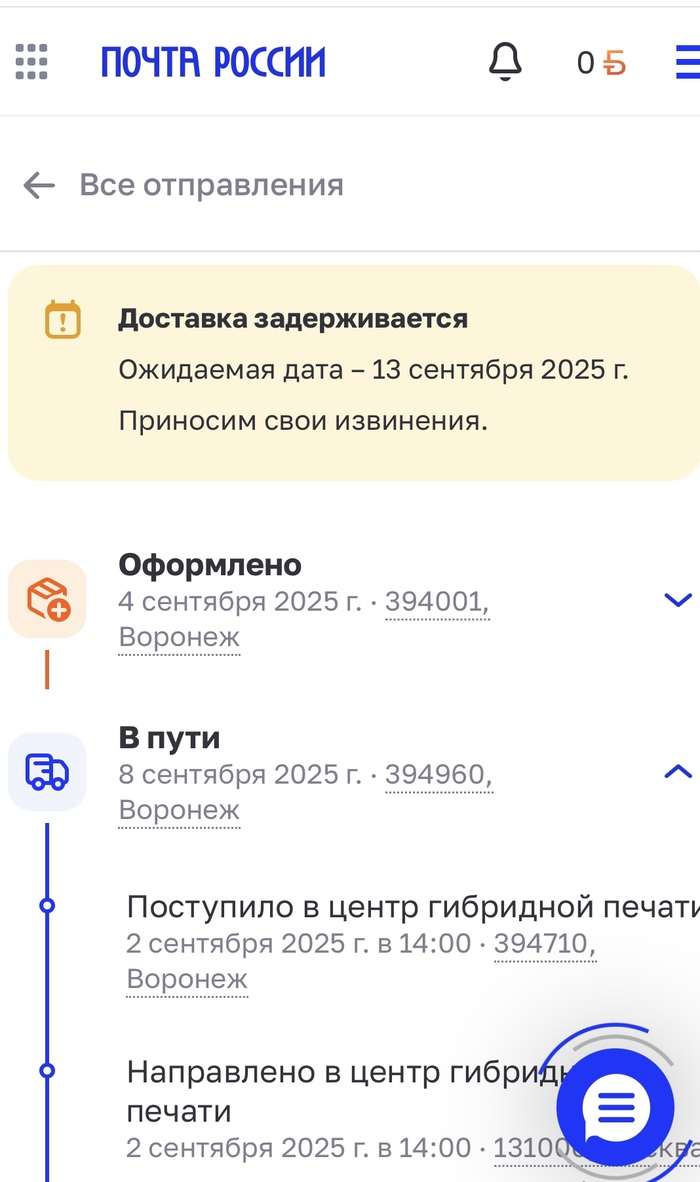
Task: Open the bonus balance counter
Action: pos(600,63)
